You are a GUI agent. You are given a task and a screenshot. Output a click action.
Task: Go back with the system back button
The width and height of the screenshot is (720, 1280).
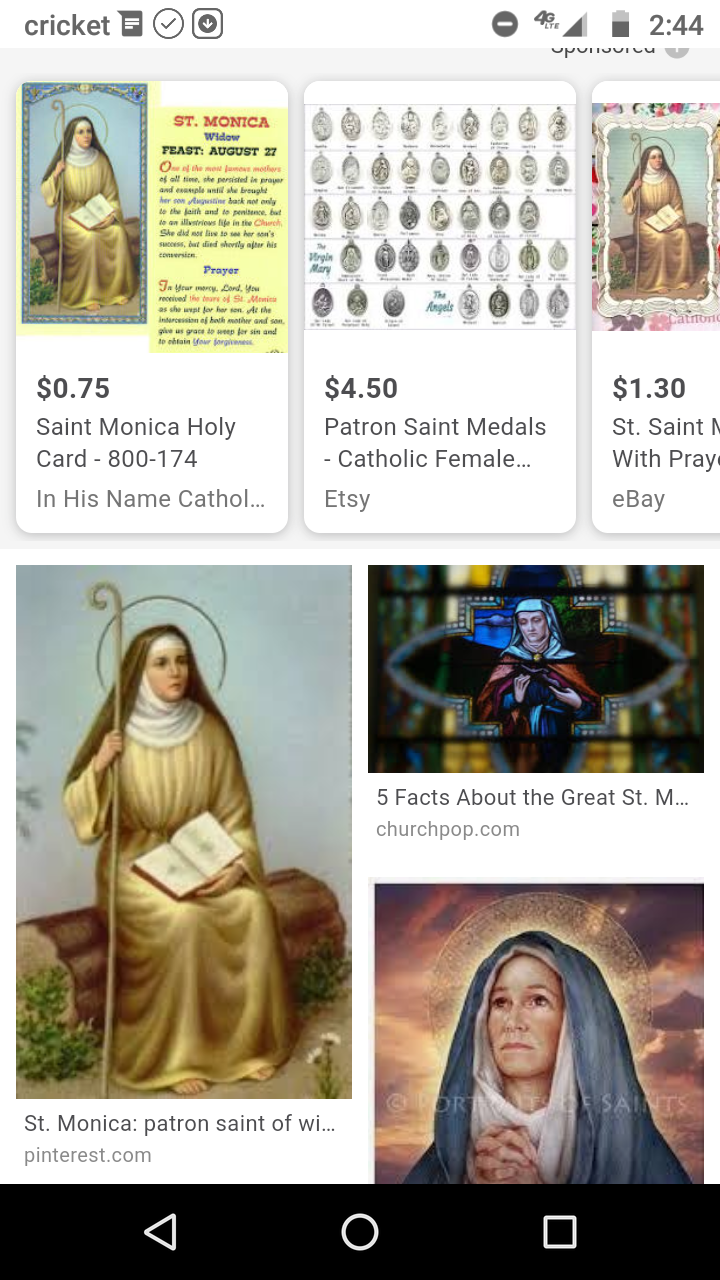[160, 1232]
